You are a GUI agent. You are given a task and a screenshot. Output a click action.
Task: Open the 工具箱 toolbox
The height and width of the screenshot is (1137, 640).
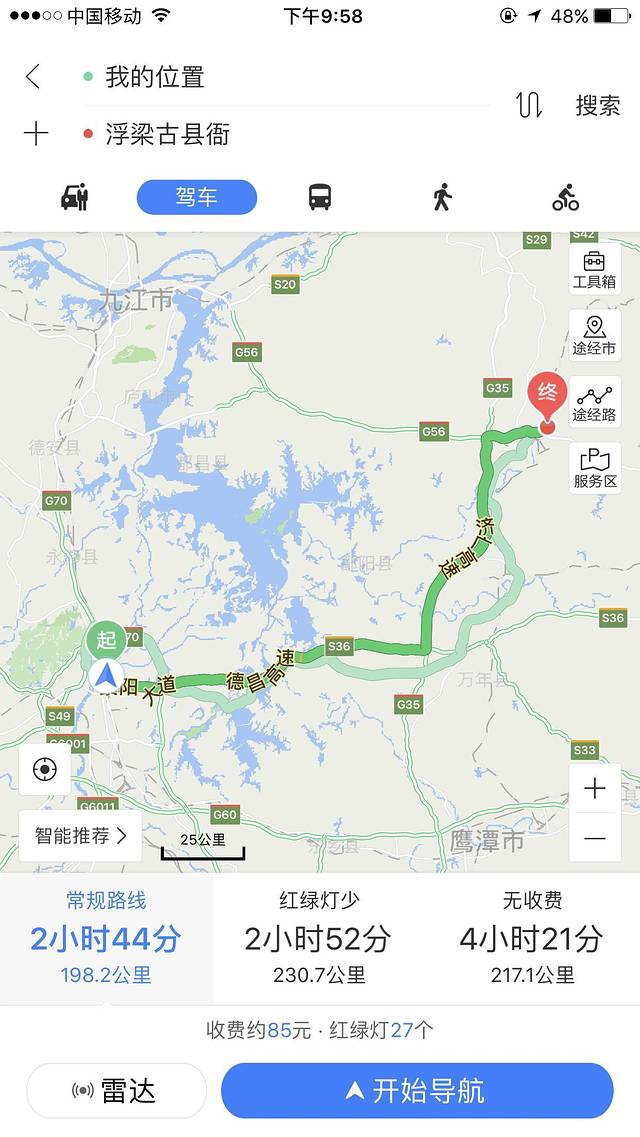594,268
